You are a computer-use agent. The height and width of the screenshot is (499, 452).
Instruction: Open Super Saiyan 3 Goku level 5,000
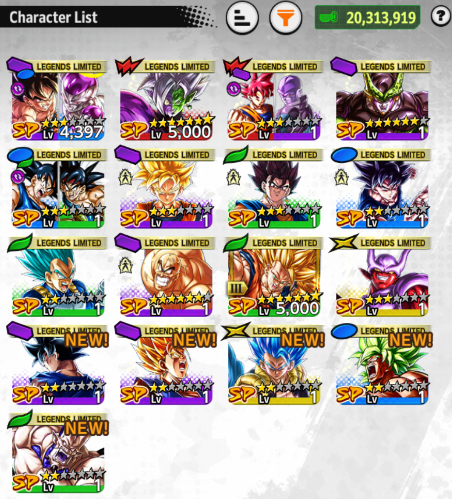coord(274,276)
